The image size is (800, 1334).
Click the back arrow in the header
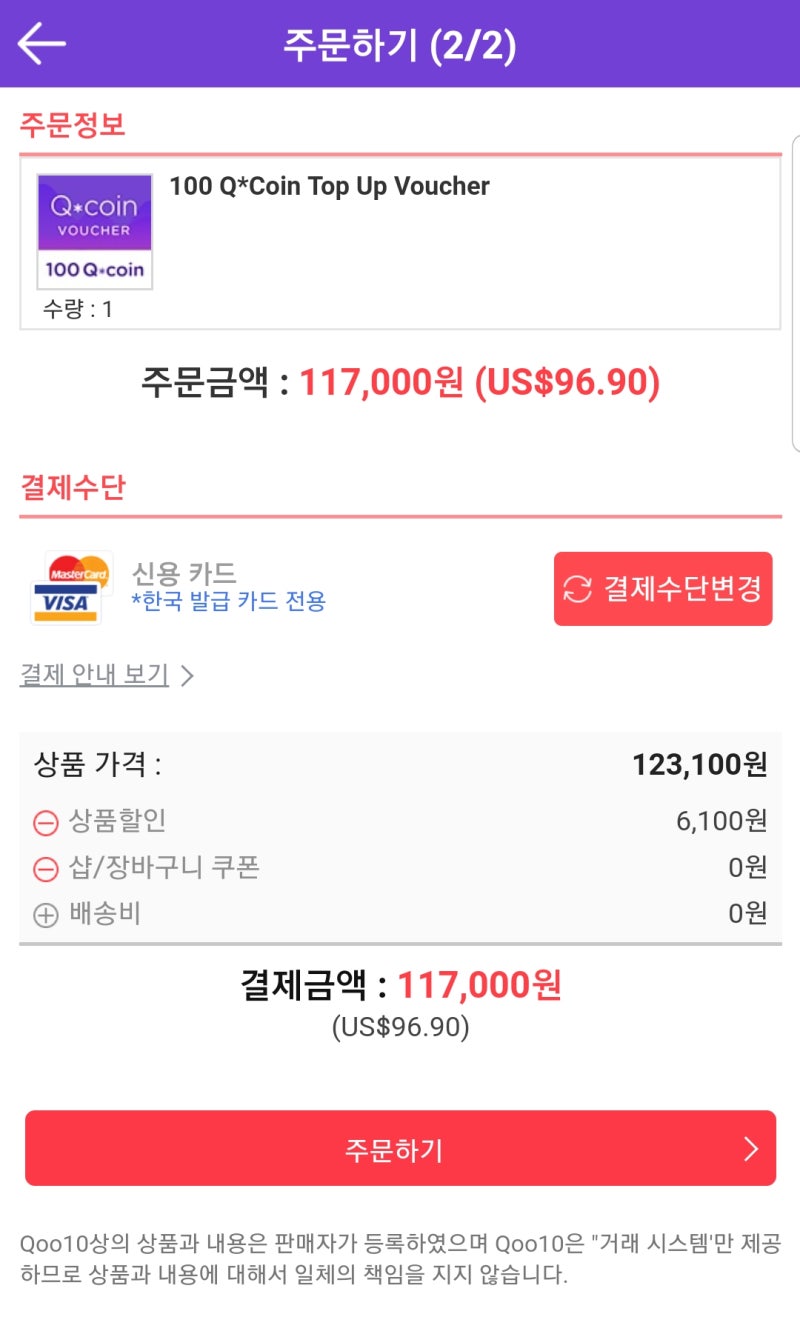click(x=40, y=43)
